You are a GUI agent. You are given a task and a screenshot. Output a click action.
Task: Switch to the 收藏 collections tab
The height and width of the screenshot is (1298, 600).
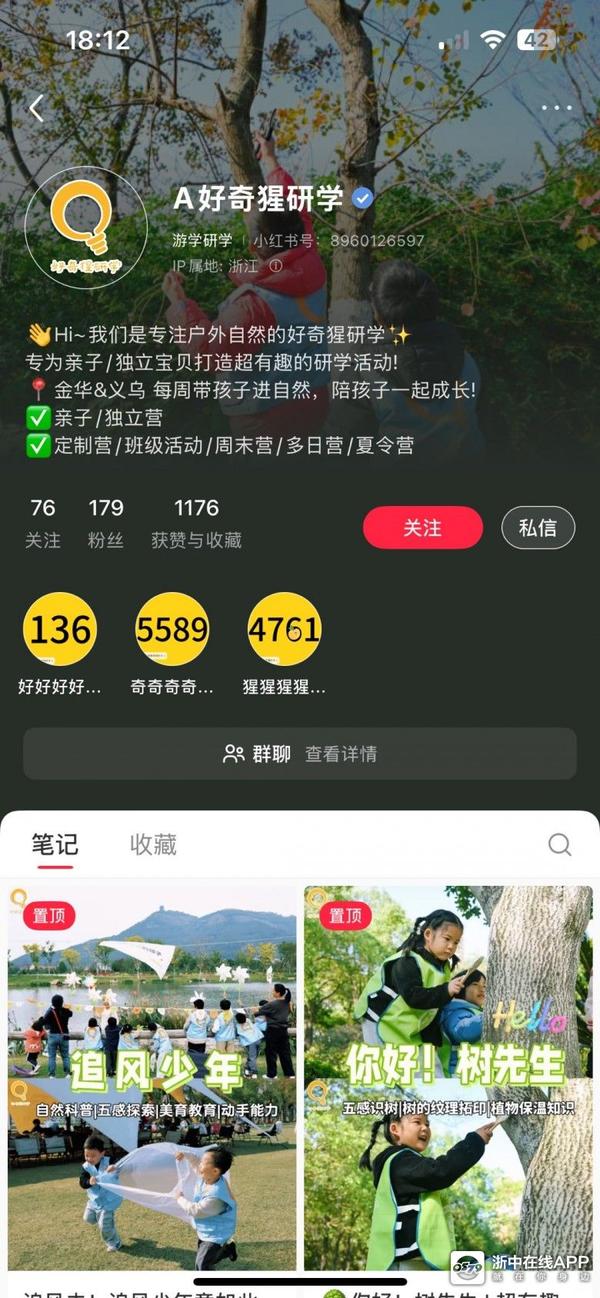[x=153, y=844]
